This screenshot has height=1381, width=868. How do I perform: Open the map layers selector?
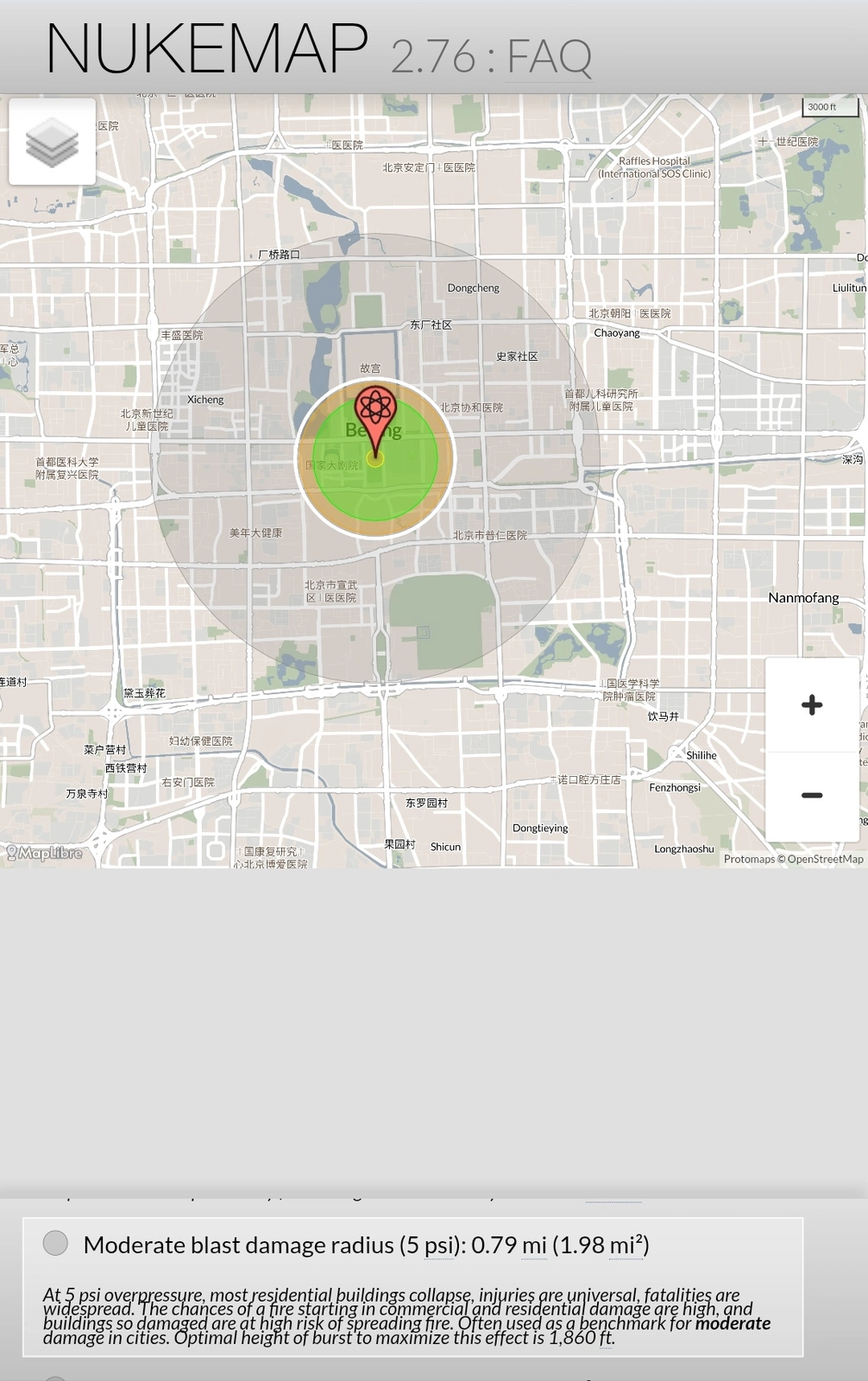(52, 142)
